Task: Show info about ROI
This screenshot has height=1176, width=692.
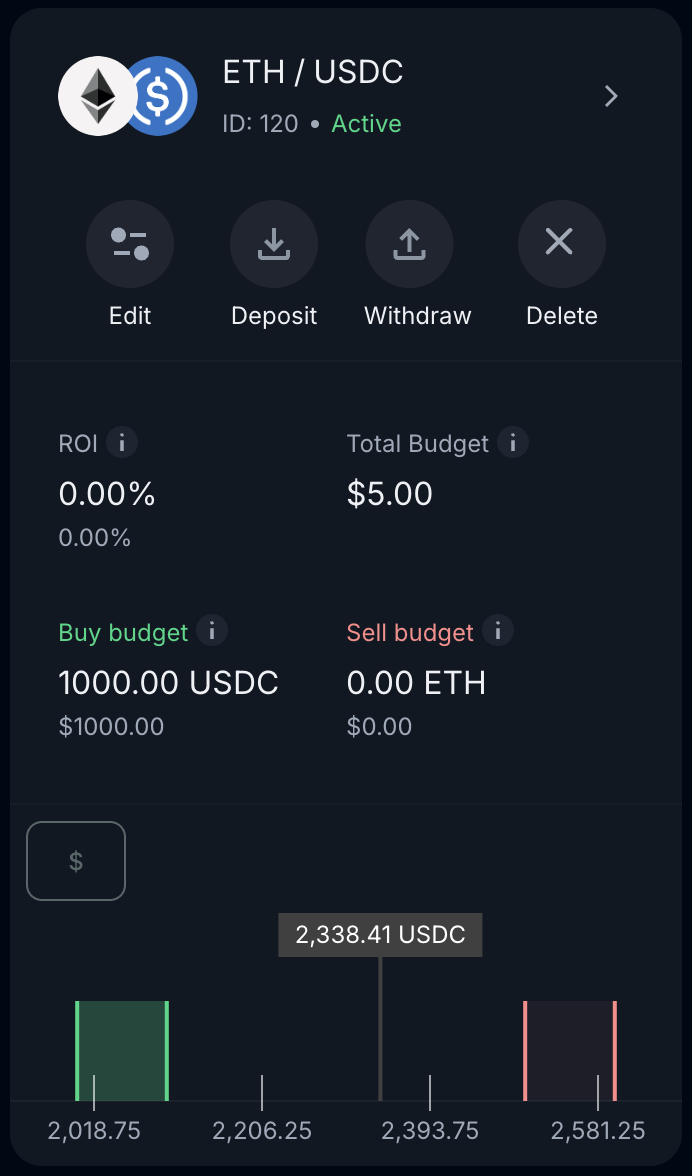Action: [x=122, y=442]
